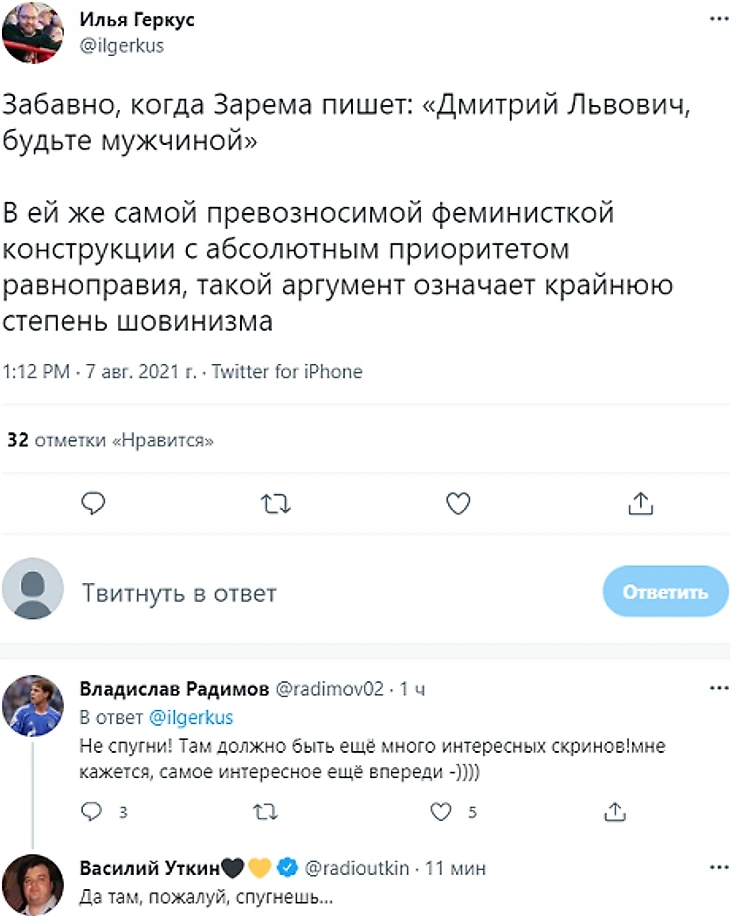This screenshot has width=730, height=916.
Task: Like Владислав Радимов's comment
Action: pyautogui.click(x=441, y=811)
